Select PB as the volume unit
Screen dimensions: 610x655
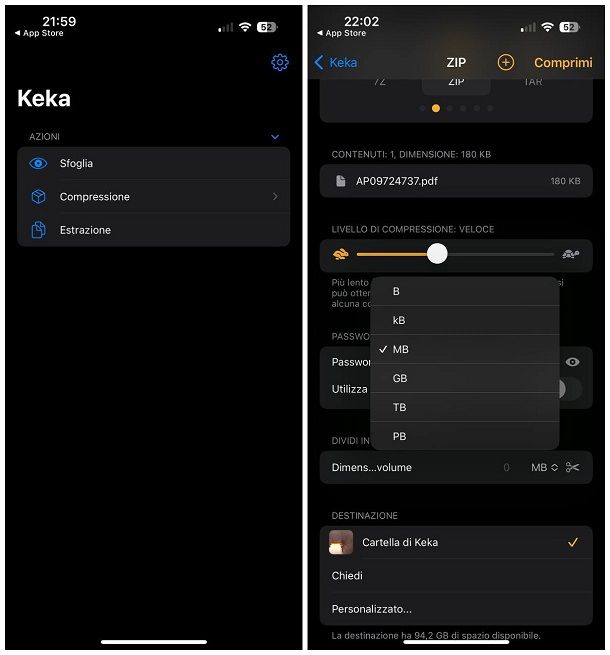463,436
